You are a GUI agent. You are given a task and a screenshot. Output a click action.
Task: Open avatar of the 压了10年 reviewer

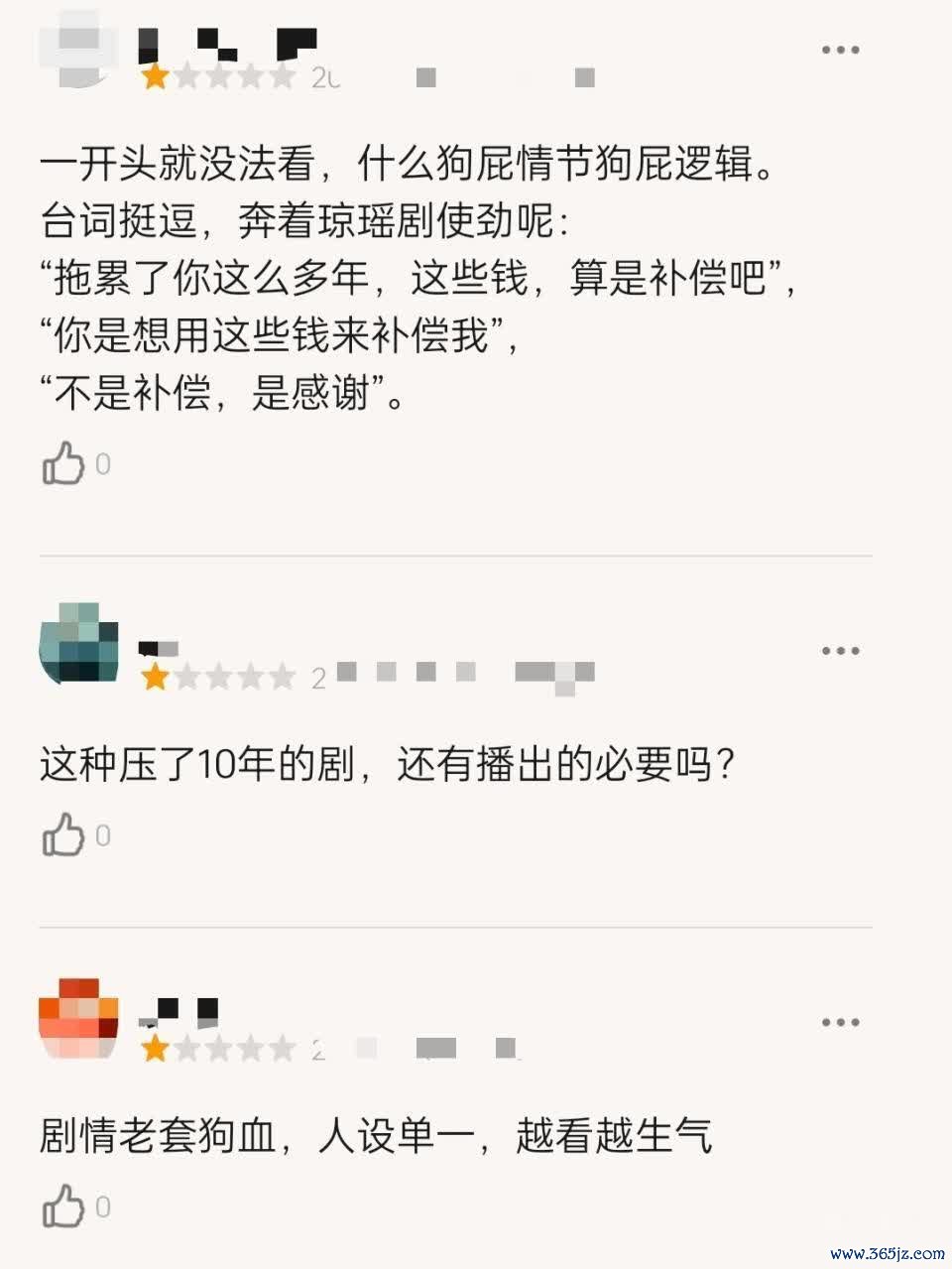[x=78, y=643]
